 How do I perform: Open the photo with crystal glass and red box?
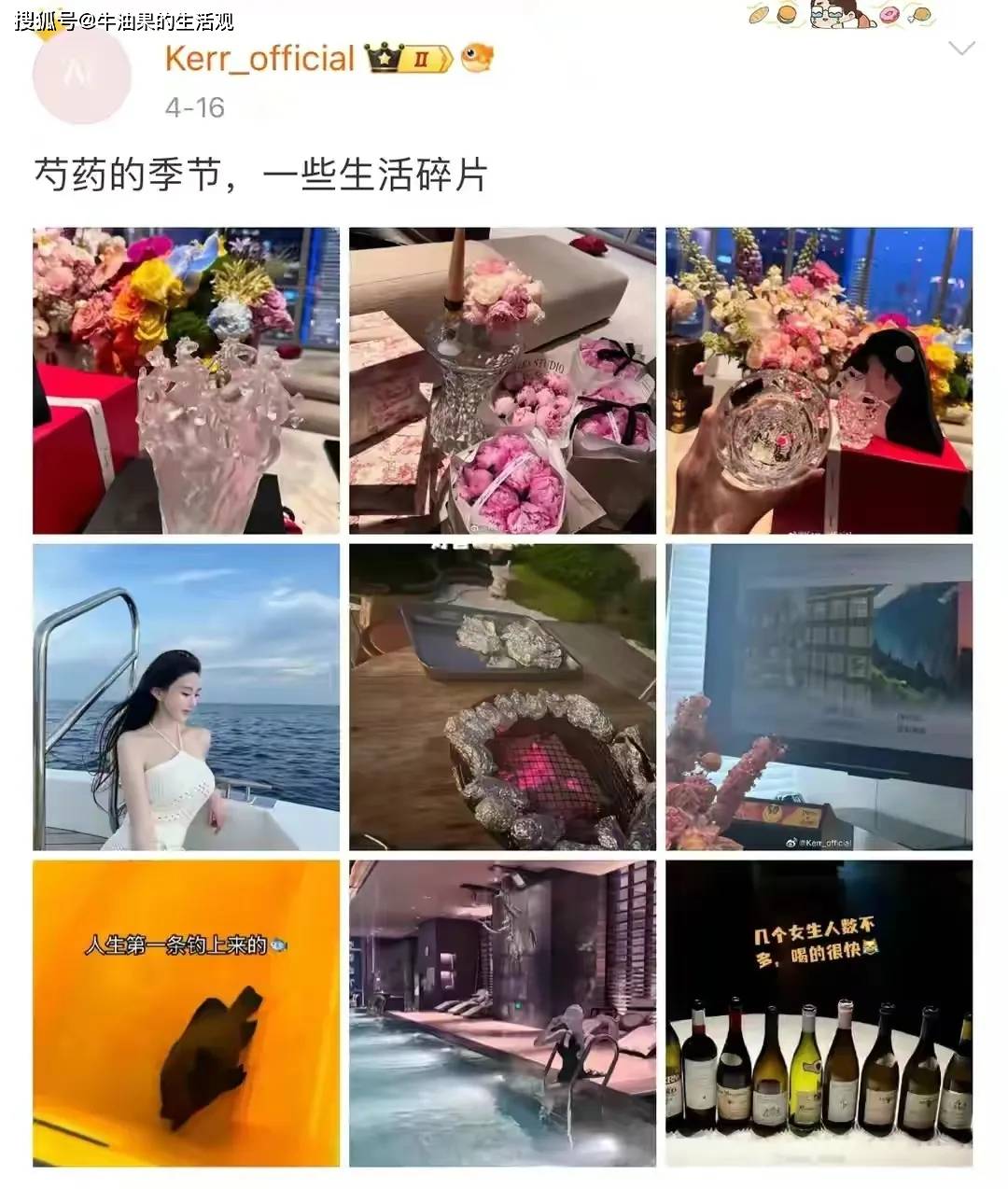tap(819, 381)
